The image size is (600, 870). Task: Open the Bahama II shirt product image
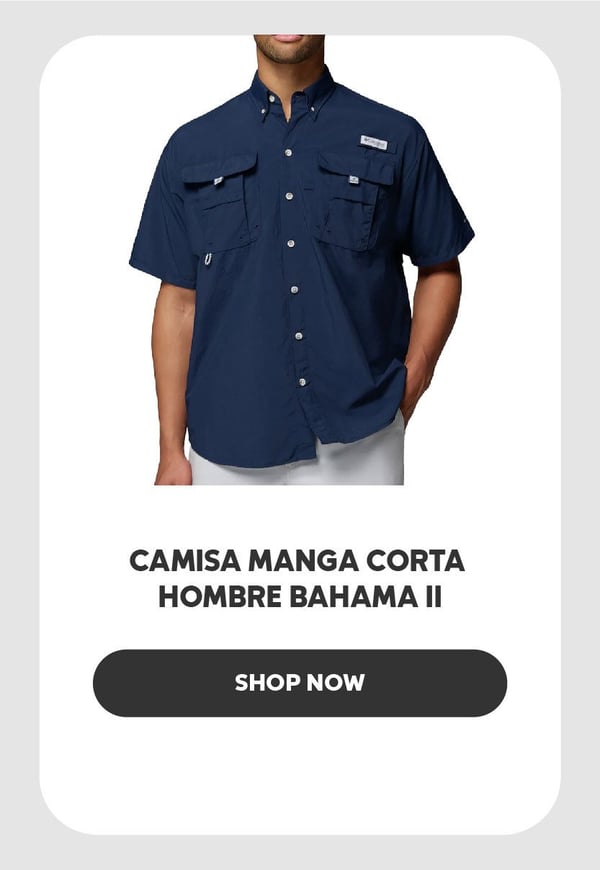point(300,260)
